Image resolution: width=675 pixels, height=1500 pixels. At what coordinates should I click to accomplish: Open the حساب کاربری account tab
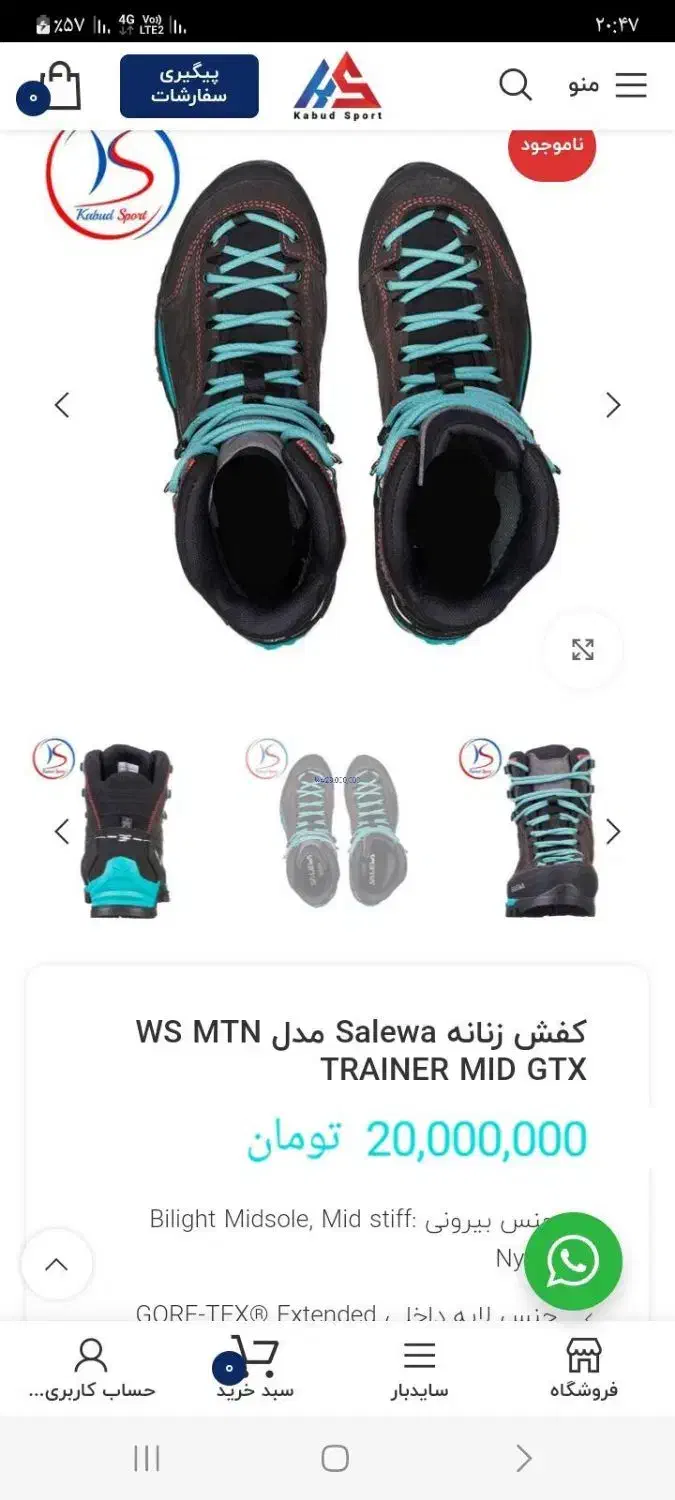click(x=91, y=1369)
